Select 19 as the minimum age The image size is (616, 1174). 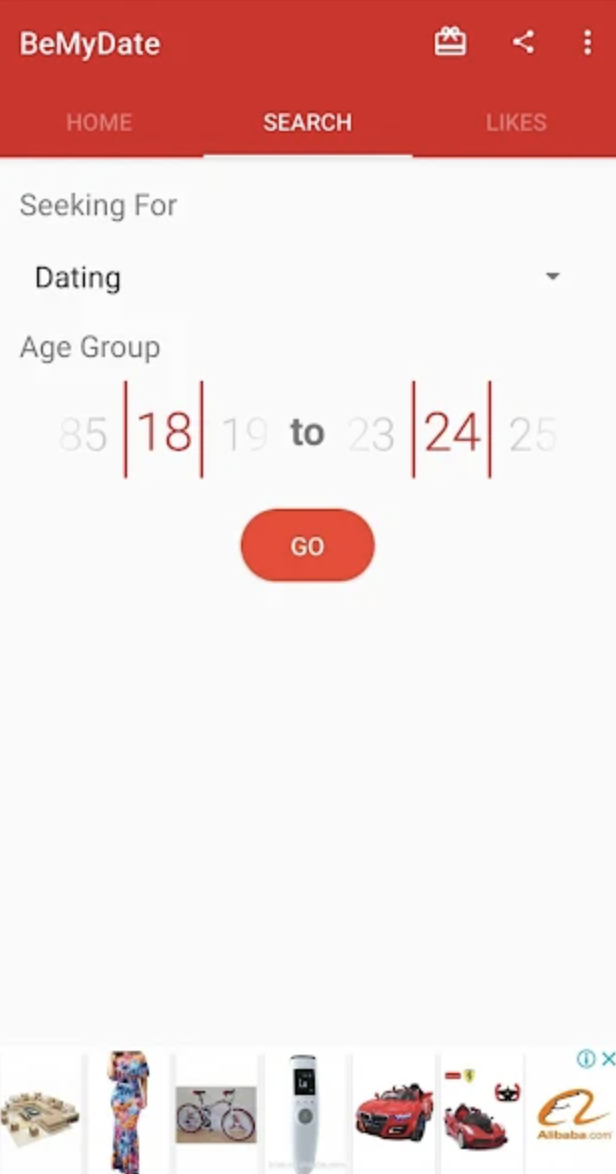point(244,434)
